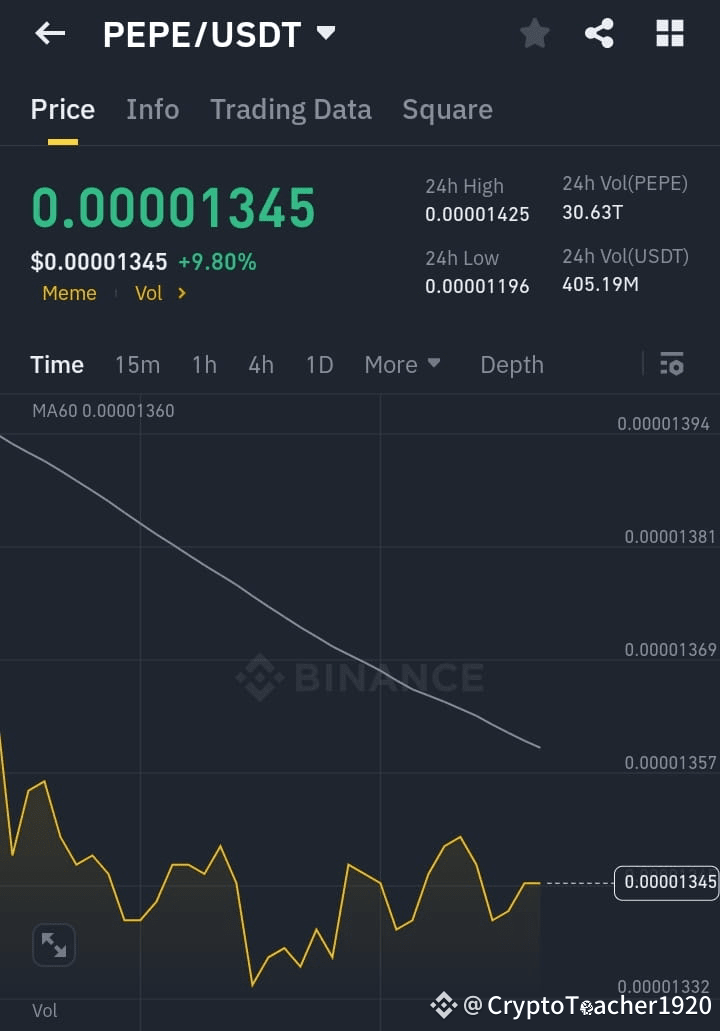The image size is (720, 1031).
Task: Expand chart to fullscreen with the arrows icon
Action: [53, 944]
